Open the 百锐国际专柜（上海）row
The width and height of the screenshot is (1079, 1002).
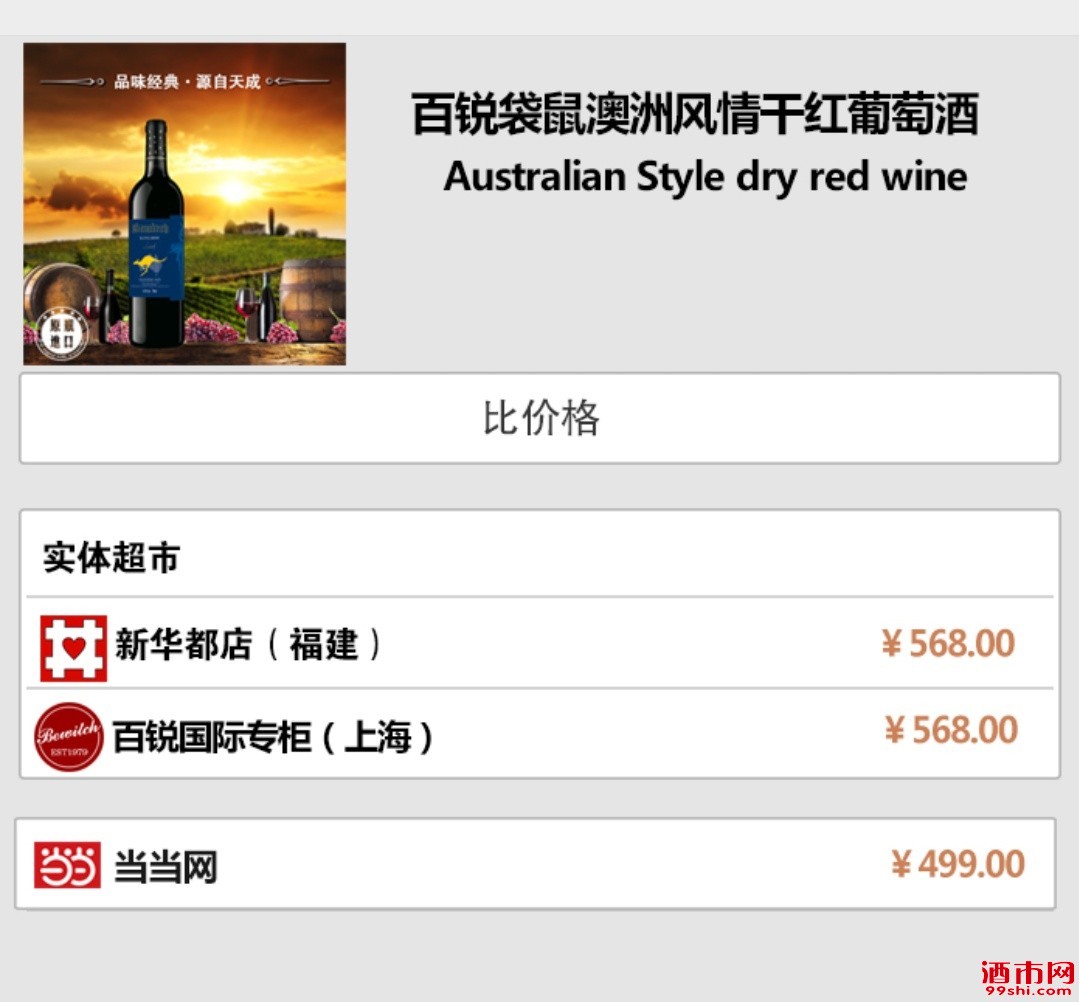(x=540, y=734)
